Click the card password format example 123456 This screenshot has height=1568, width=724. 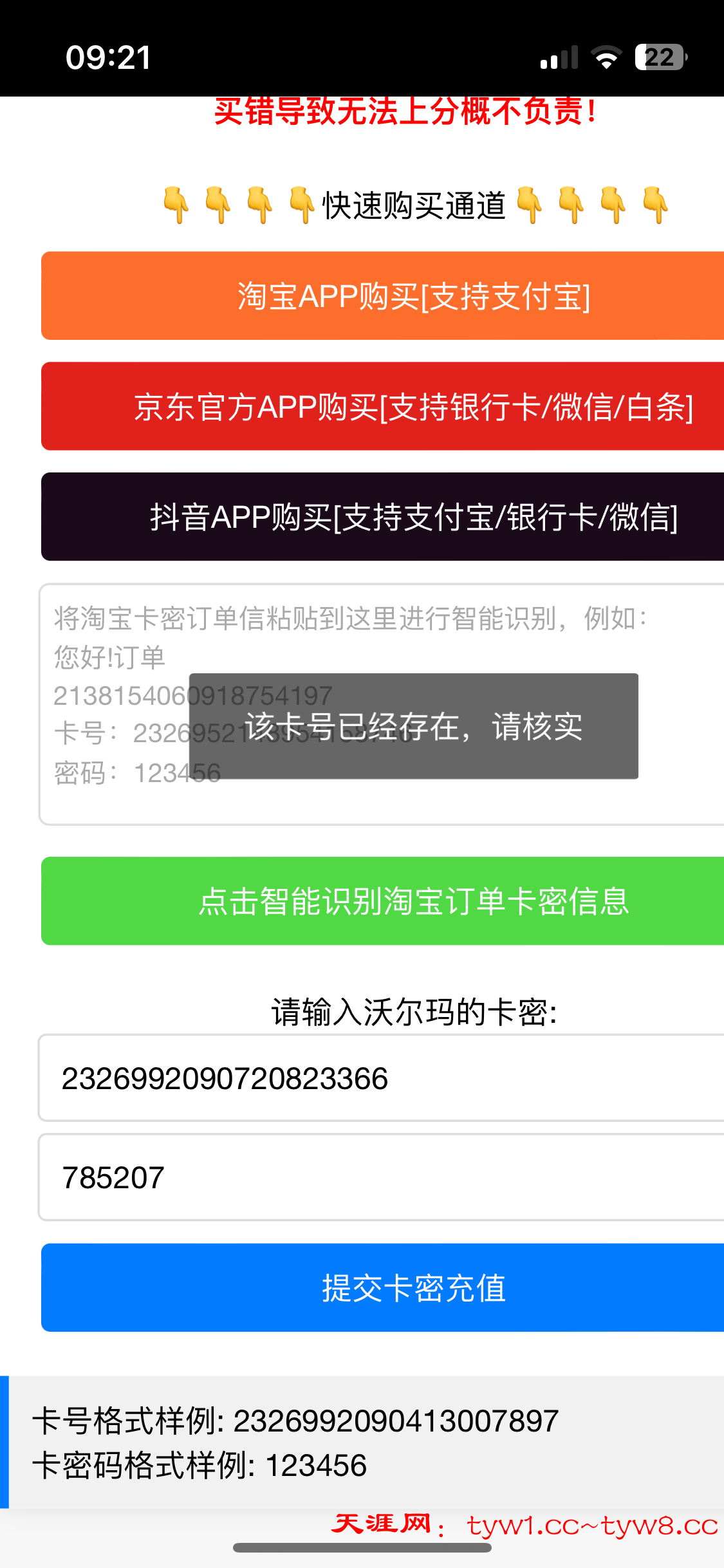(198, 1466)
